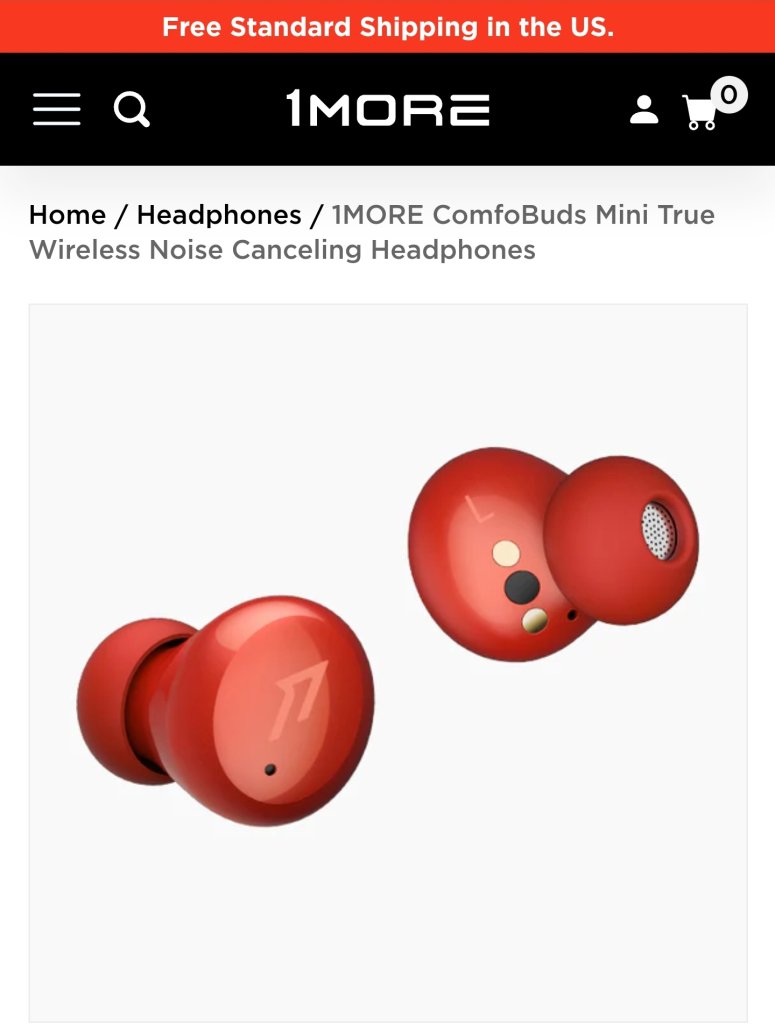Screen dimensions: 775x1024
Task: View the shopping cart
Action: 703,110
